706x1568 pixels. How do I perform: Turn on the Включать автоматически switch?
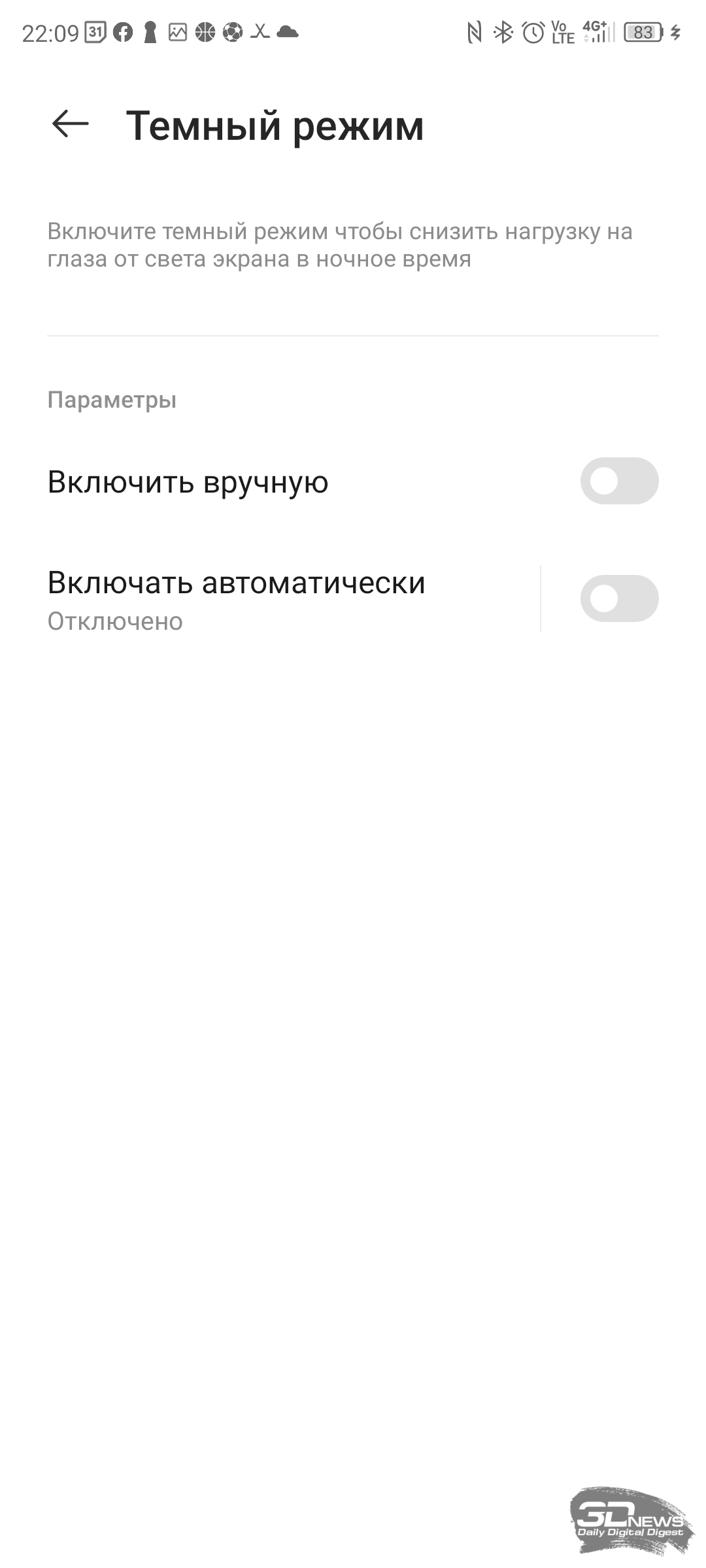click(619, 598)
